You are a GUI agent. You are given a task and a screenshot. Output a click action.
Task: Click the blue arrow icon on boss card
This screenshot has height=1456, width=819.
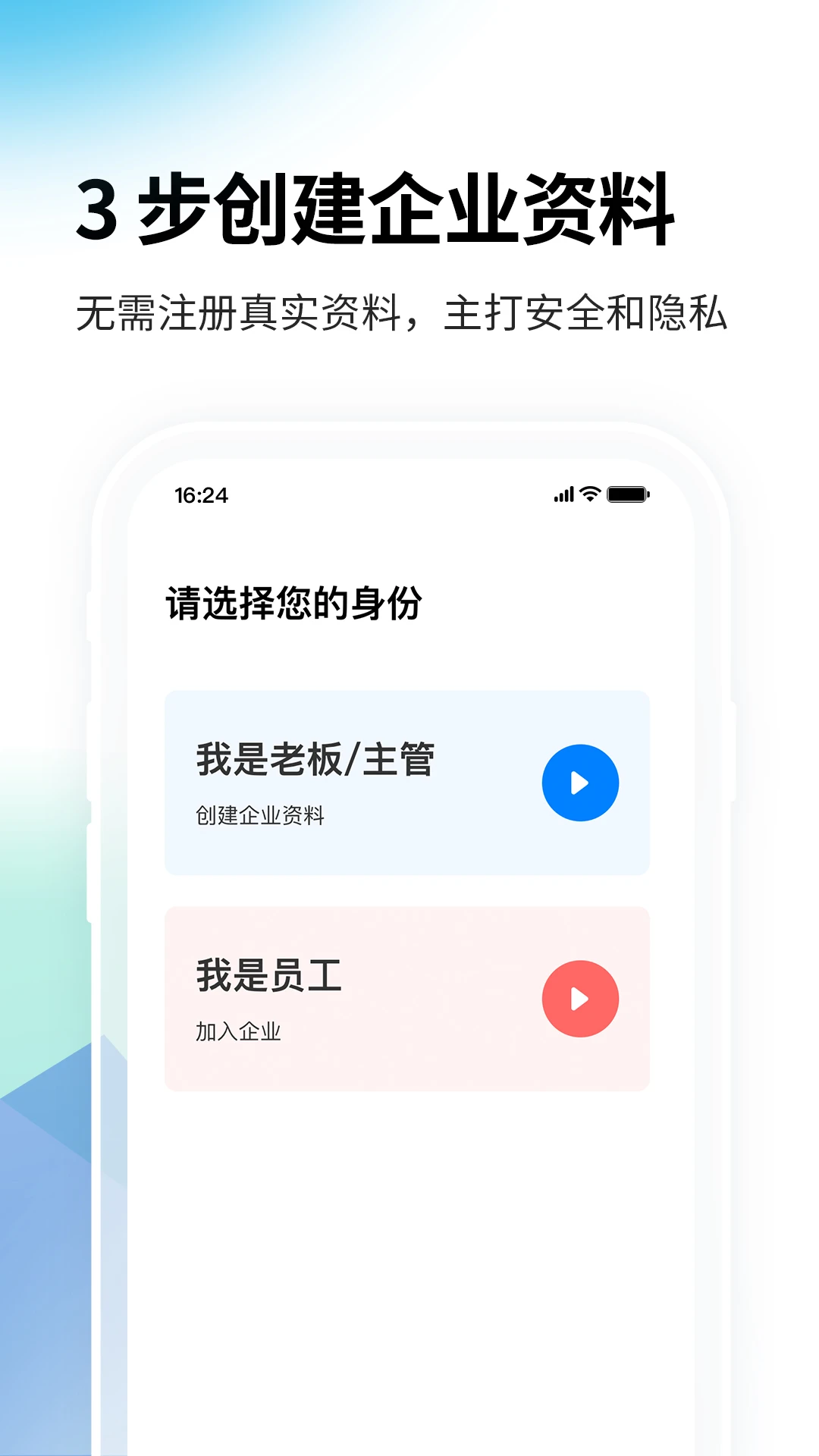(581, 782)
